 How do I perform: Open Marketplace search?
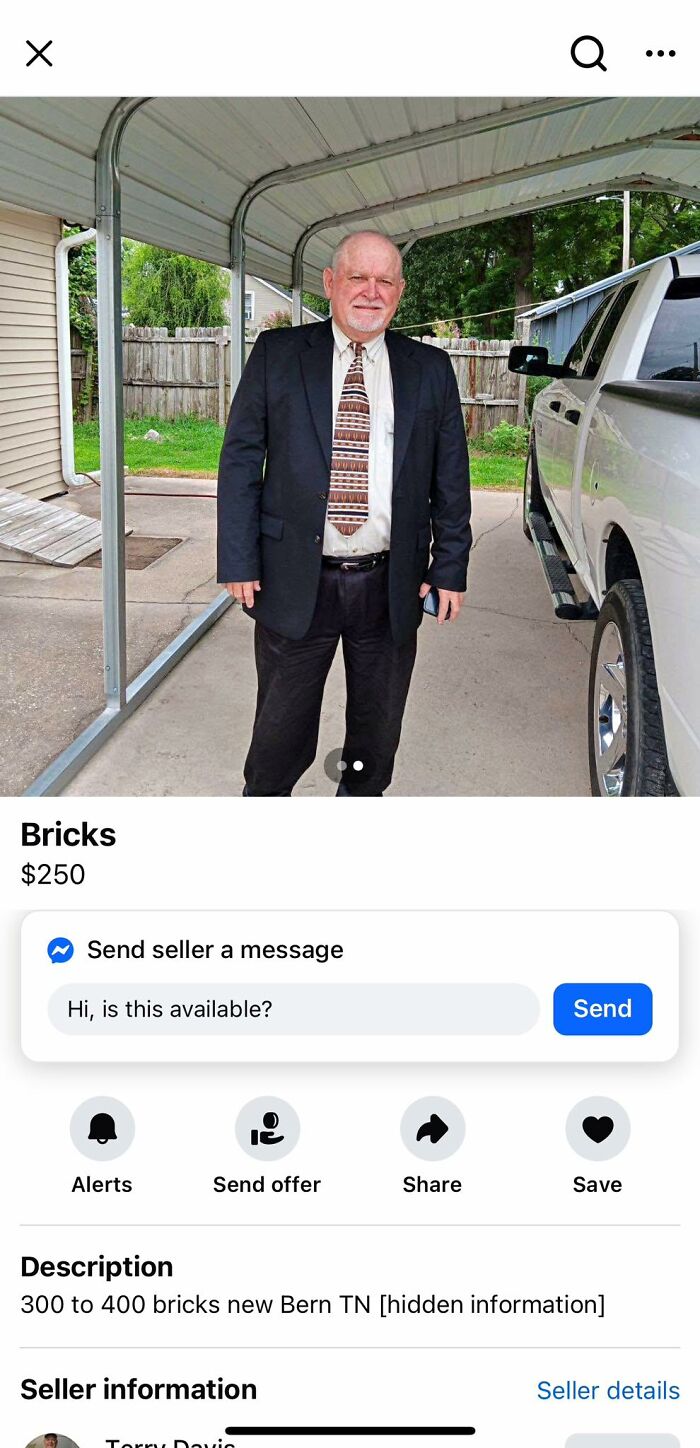588,54
